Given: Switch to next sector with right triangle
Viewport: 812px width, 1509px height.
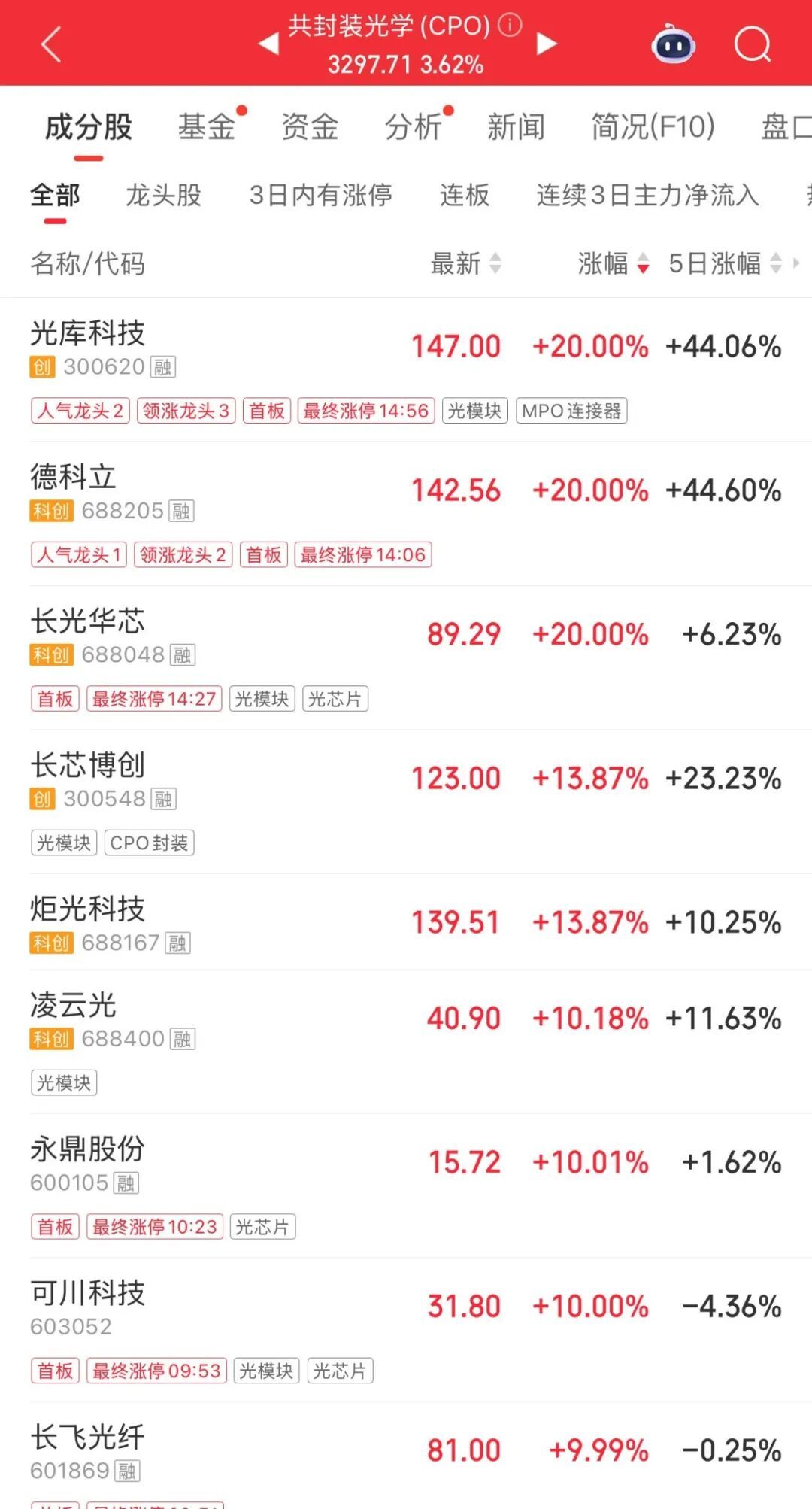Looking at the screenshot, I should [x=547, y=44].
